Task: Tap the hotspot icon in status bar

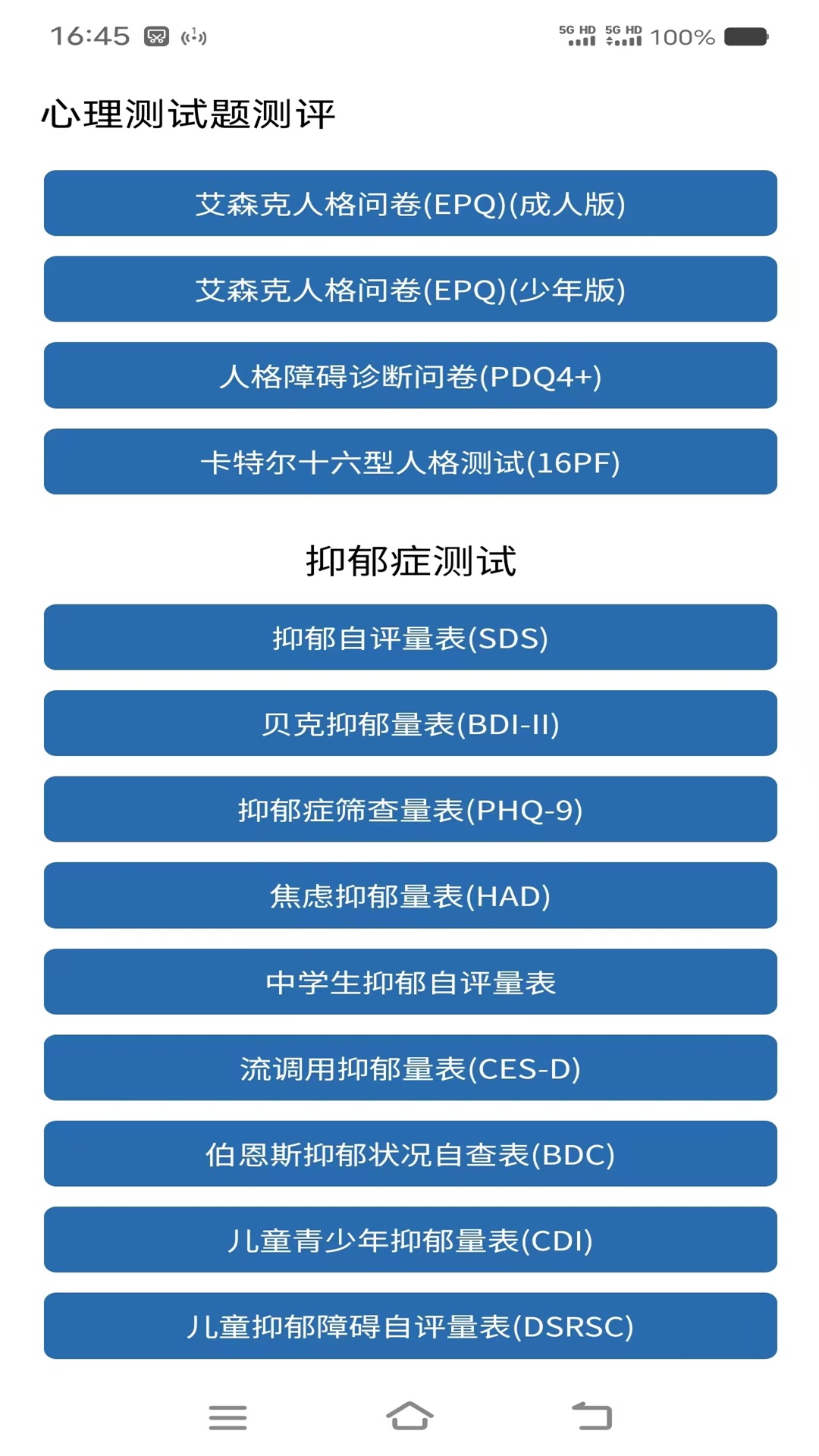Action: click(x=192, y=33)
